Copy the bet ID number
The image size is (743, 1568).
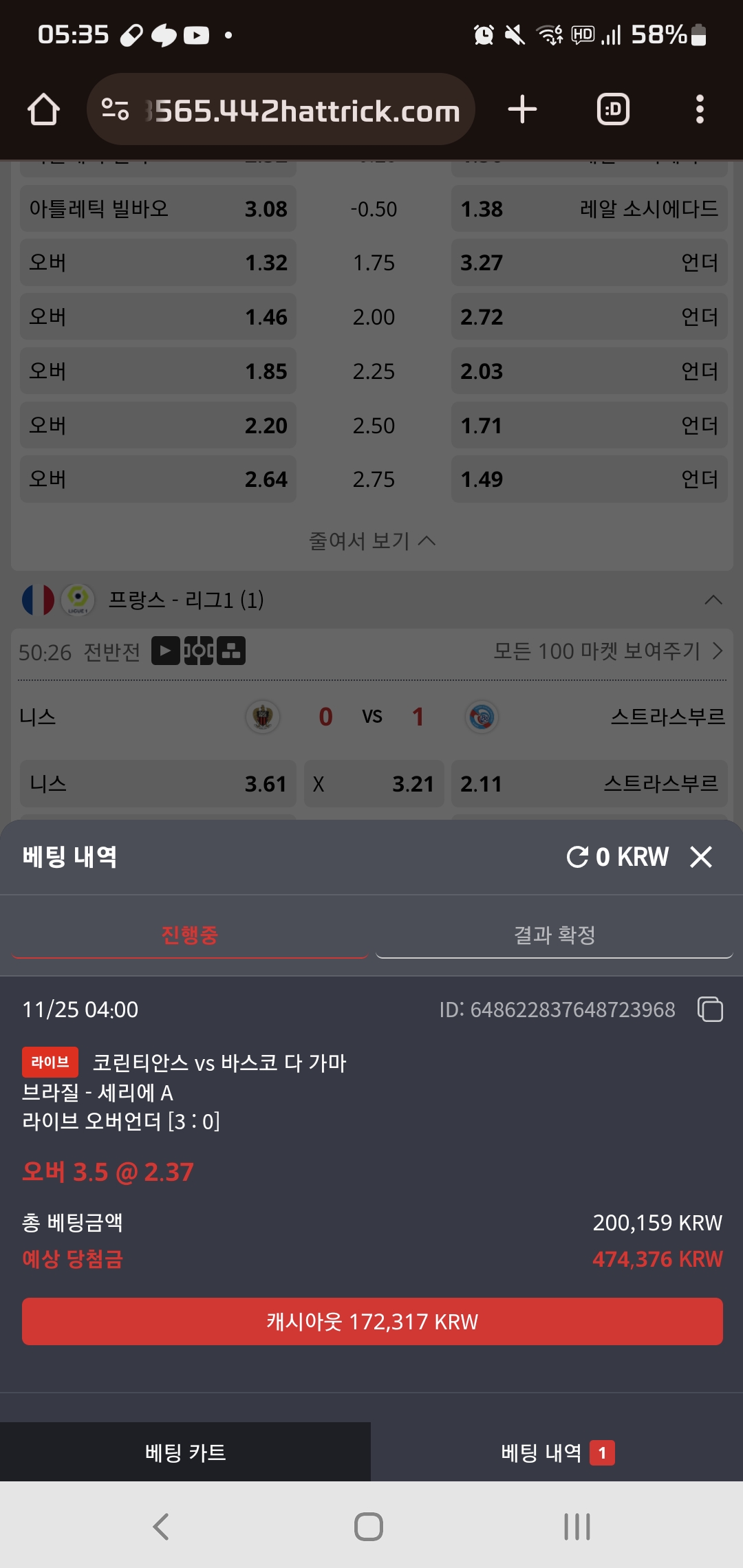pyautogui.click(x=710, y=1010)
